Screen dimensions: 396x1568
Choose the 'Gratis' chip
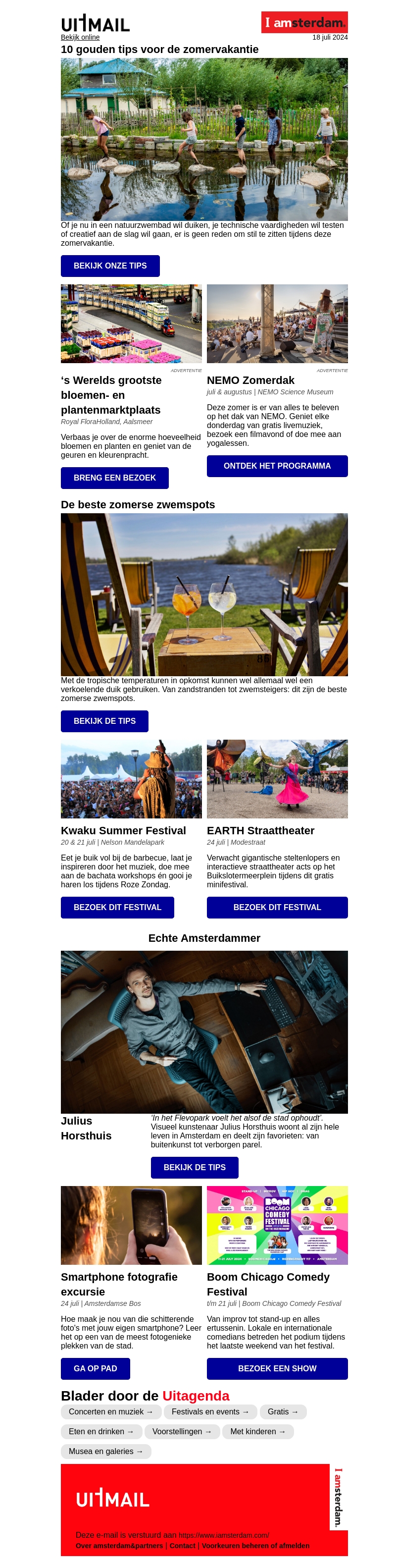pyautogui.click(x=283, y=1411)
